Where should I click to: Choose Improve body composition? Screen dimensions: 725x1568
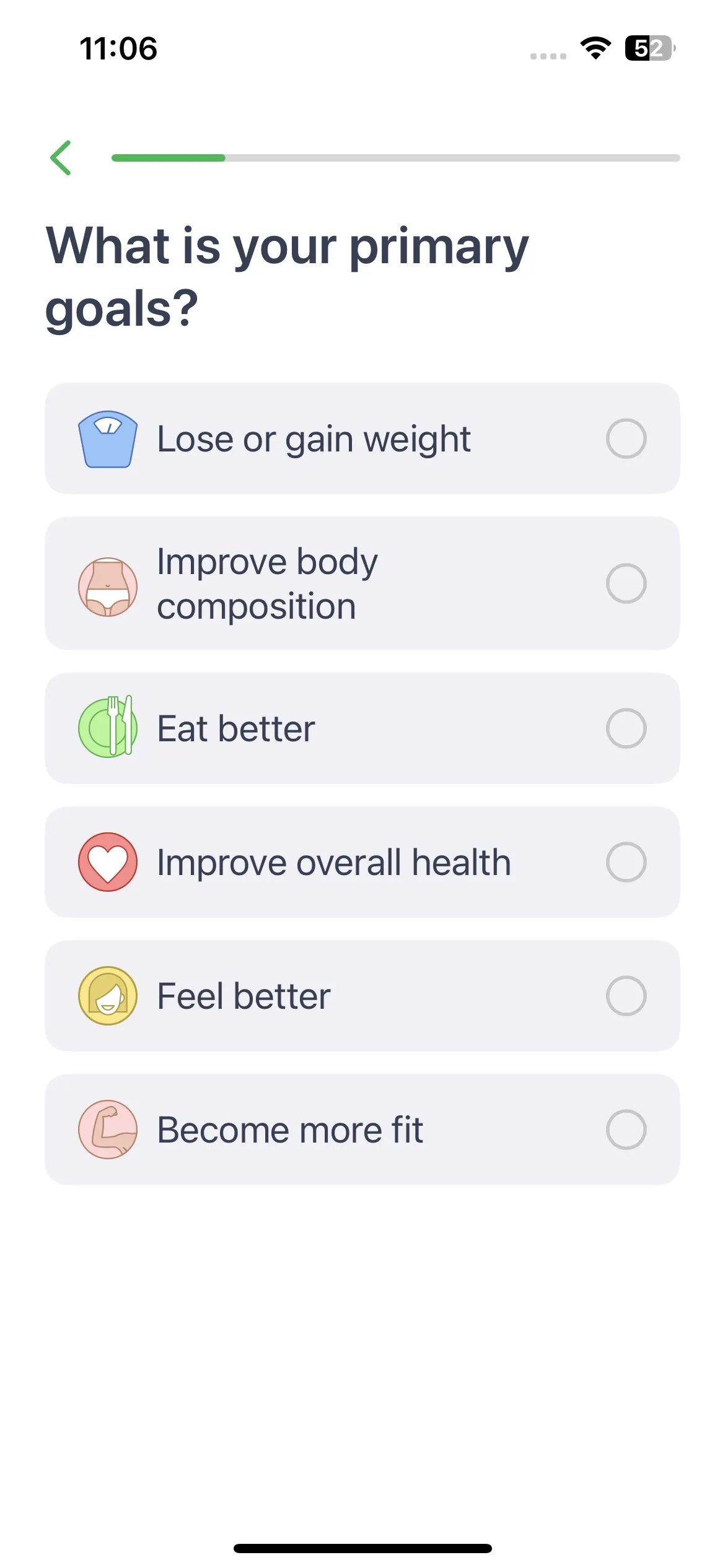pyautogui.click(x=362, y=583)
